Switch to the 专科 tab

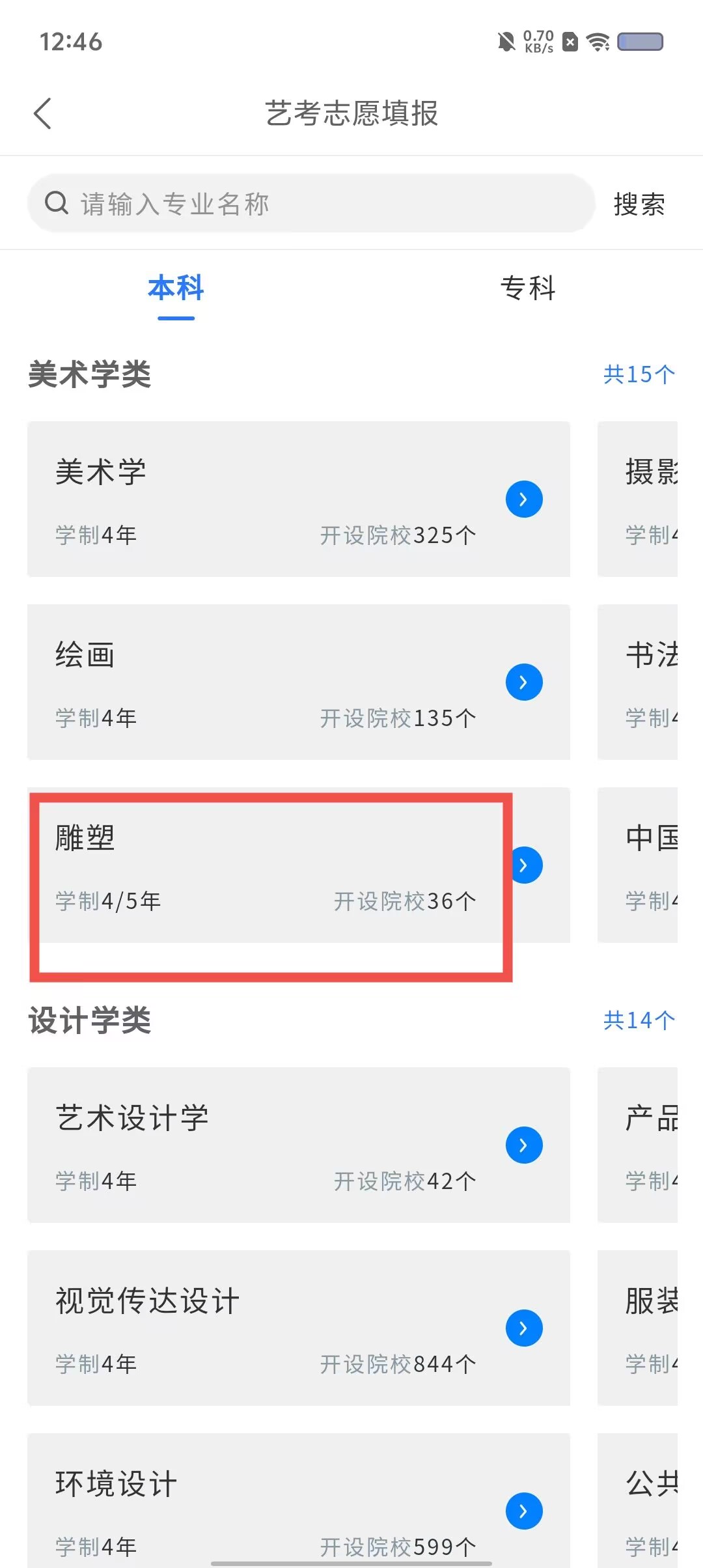(x=527, y=288)
